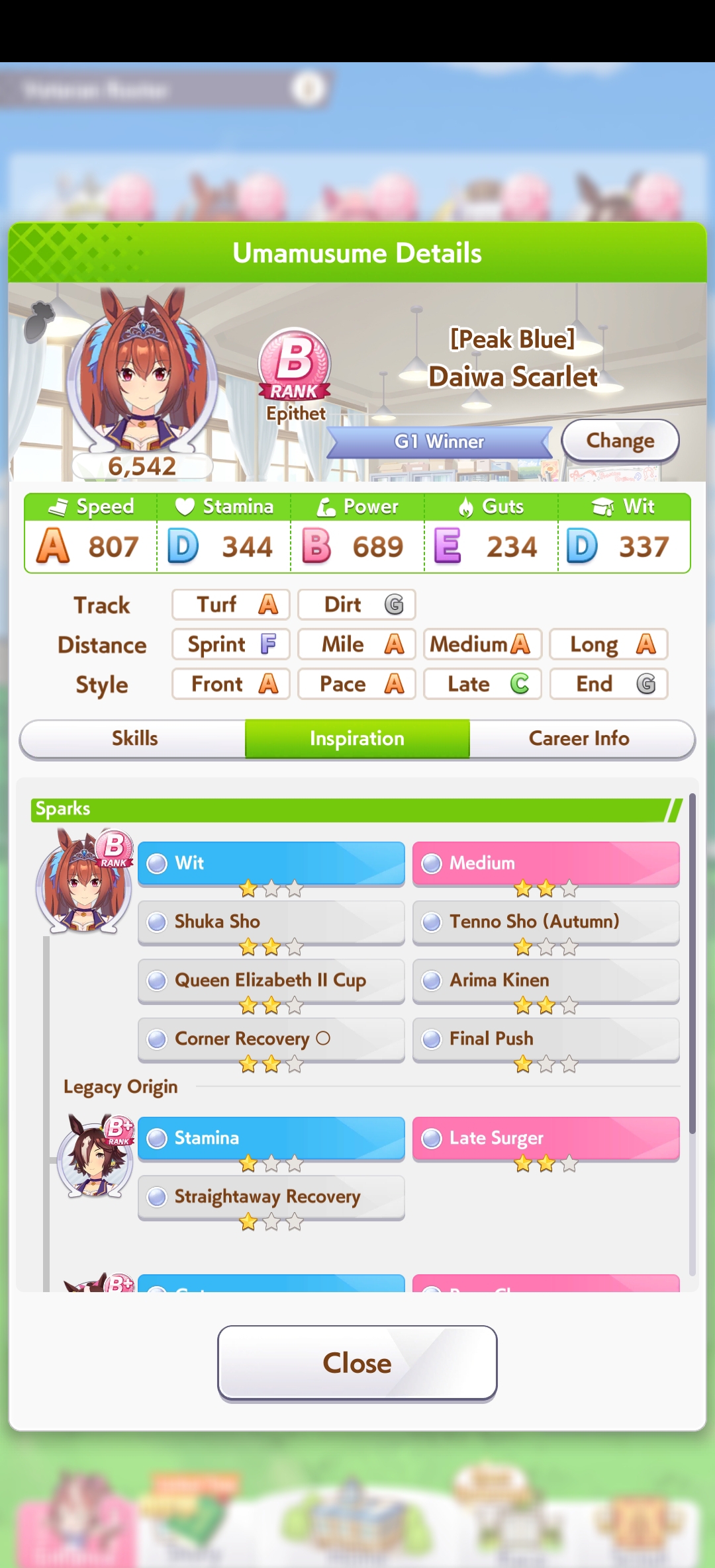Viewport: 715px width, 1568px height.
Task: Check the Arima Kinen spark
Action: pyautogui.click(x=546, y=980)
